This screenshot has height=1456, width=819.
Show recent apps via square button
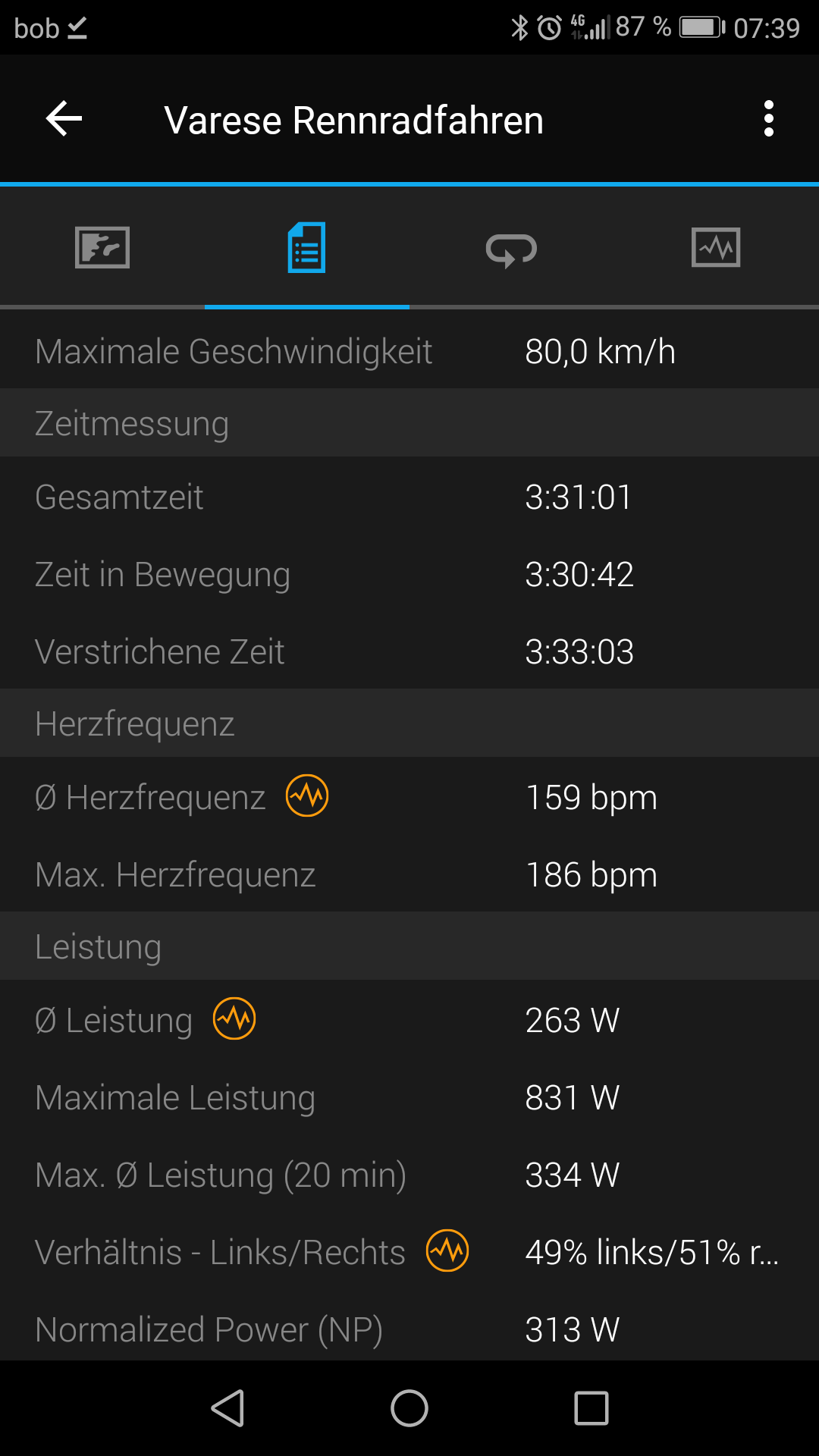tap(591, 1408)
